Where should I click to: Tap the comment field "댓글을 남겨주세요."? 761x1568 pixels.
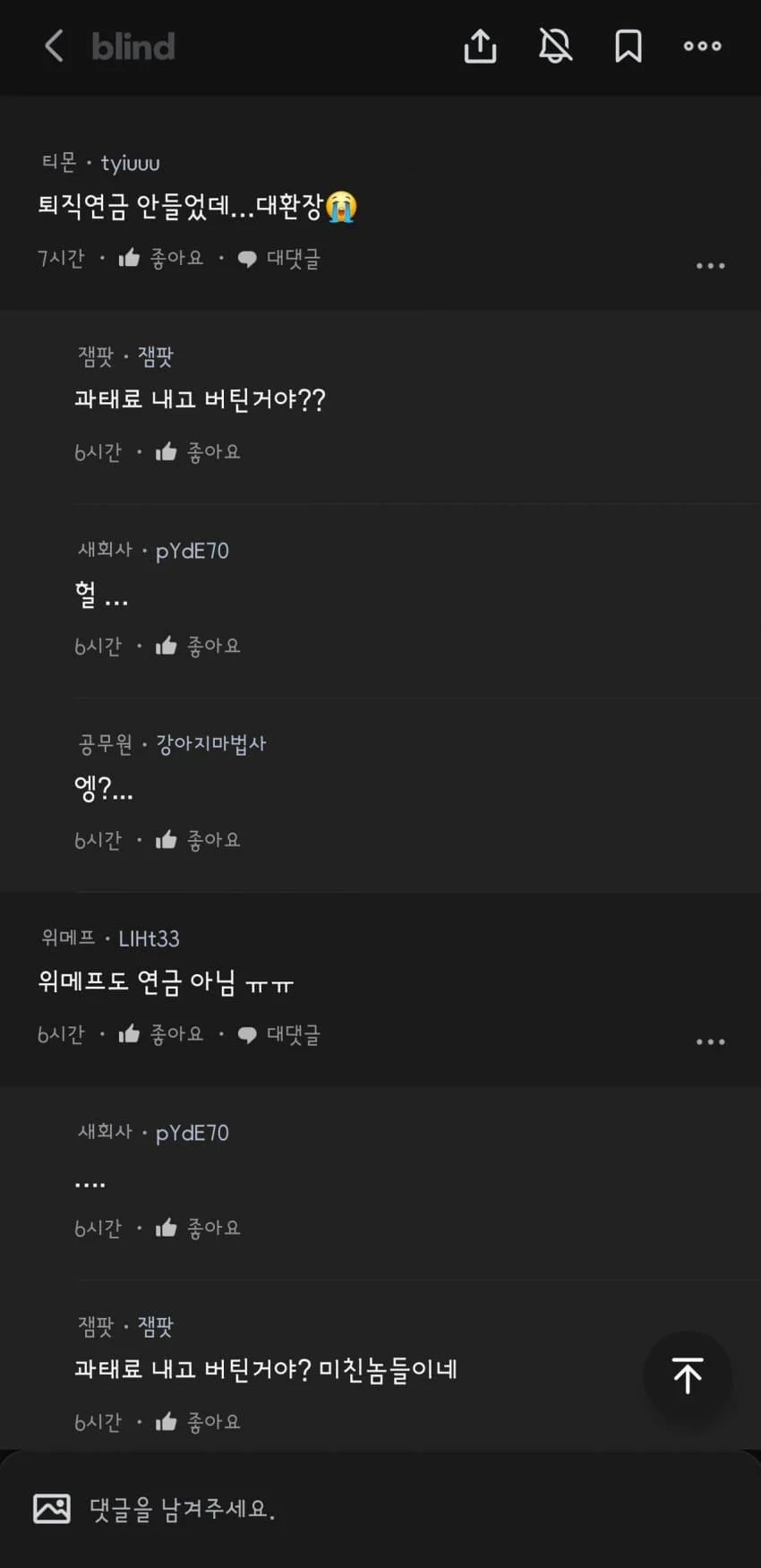tap(358, 1509)
